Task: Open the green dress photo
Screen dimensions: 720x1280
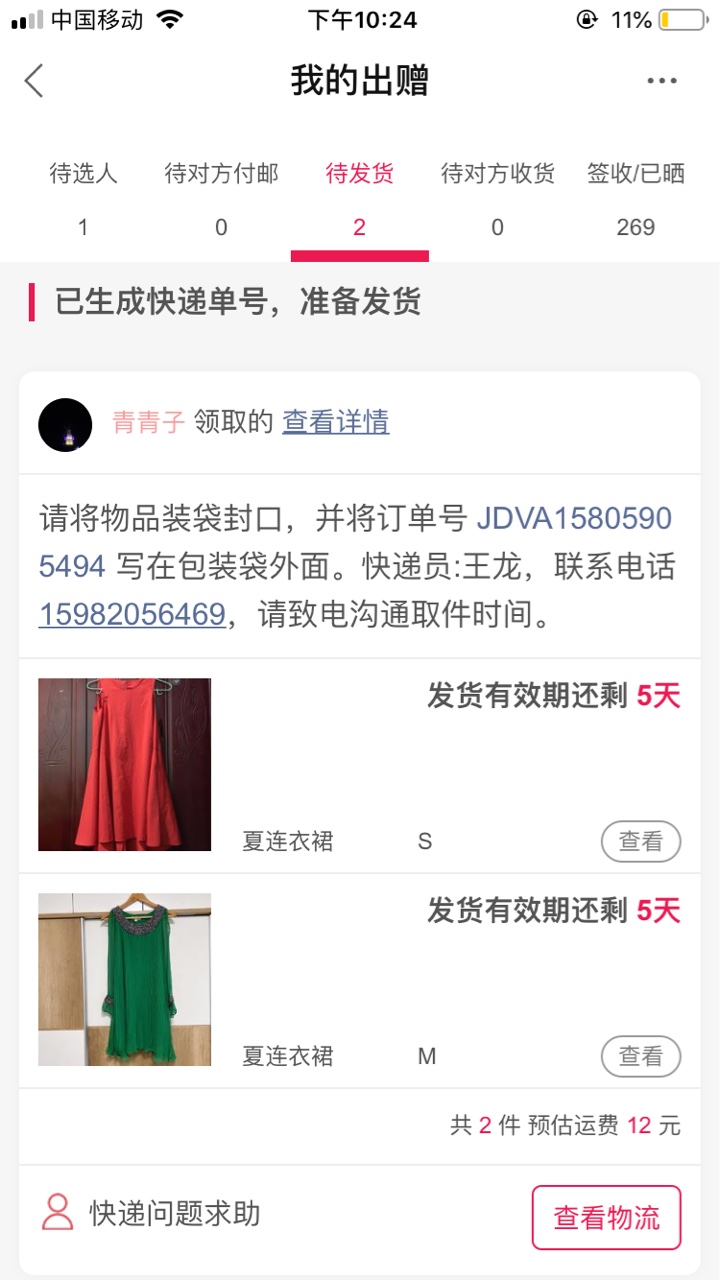Action: (x=124, y=979)
